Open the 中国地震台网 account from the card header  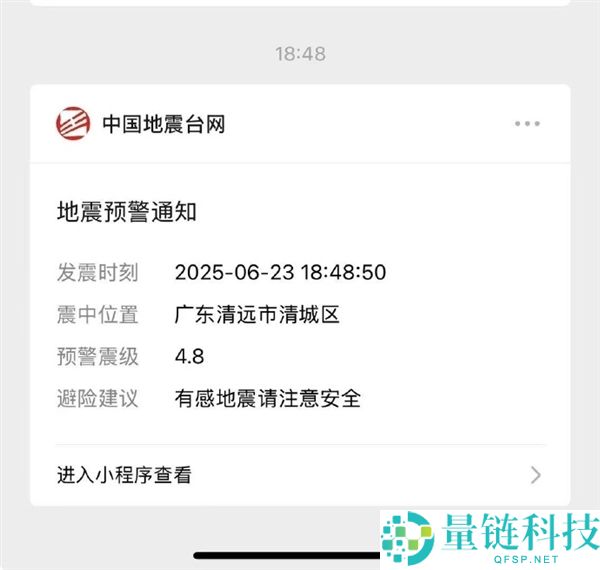pos(163,124)
